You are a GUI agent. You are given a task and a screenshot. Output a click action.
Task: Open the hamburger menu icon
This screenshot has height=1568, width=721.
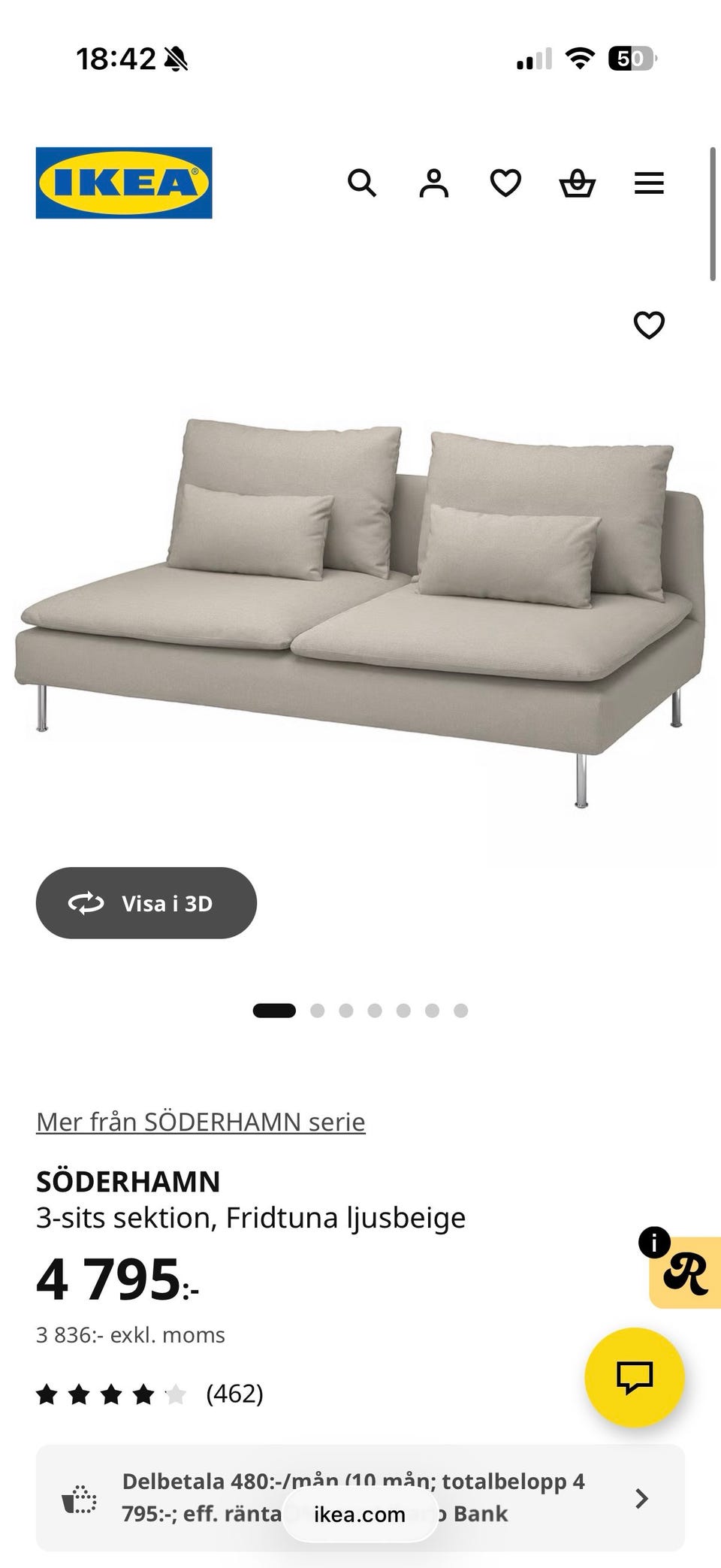point(649,183)
